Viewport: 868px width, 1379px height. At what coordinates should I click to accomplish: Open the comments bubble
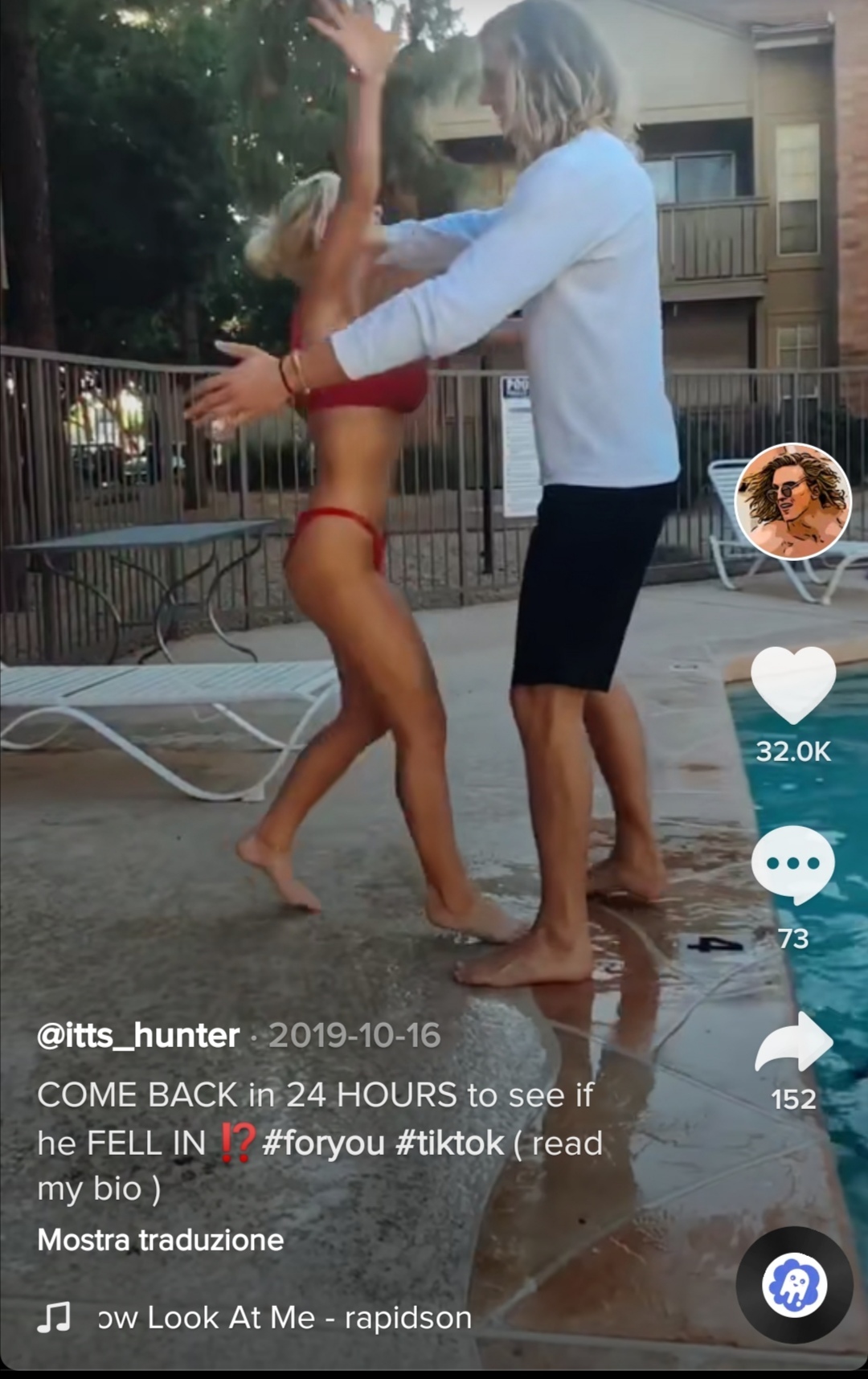click(792, 865)
